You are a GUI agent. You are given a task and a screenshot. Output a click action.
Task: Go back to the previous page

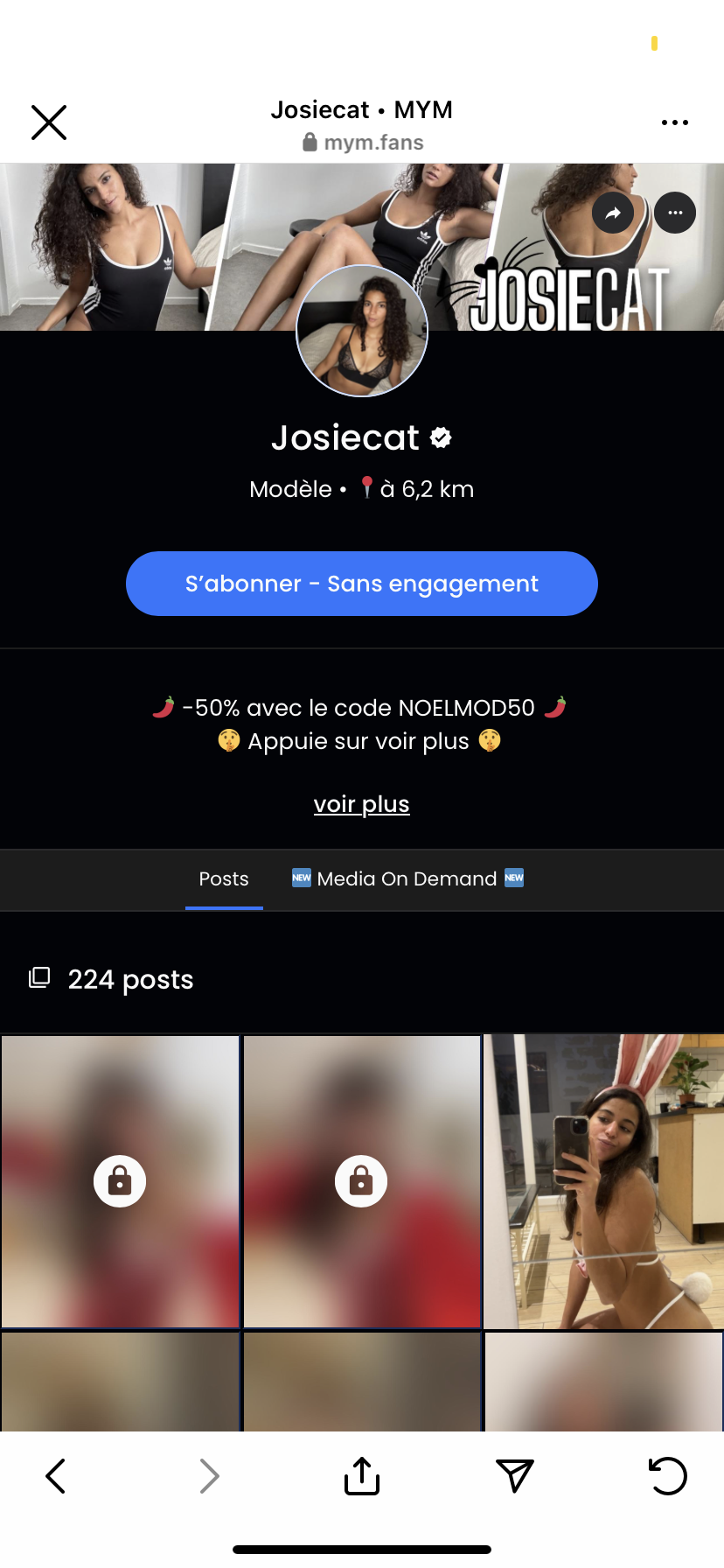[55, 1476]
